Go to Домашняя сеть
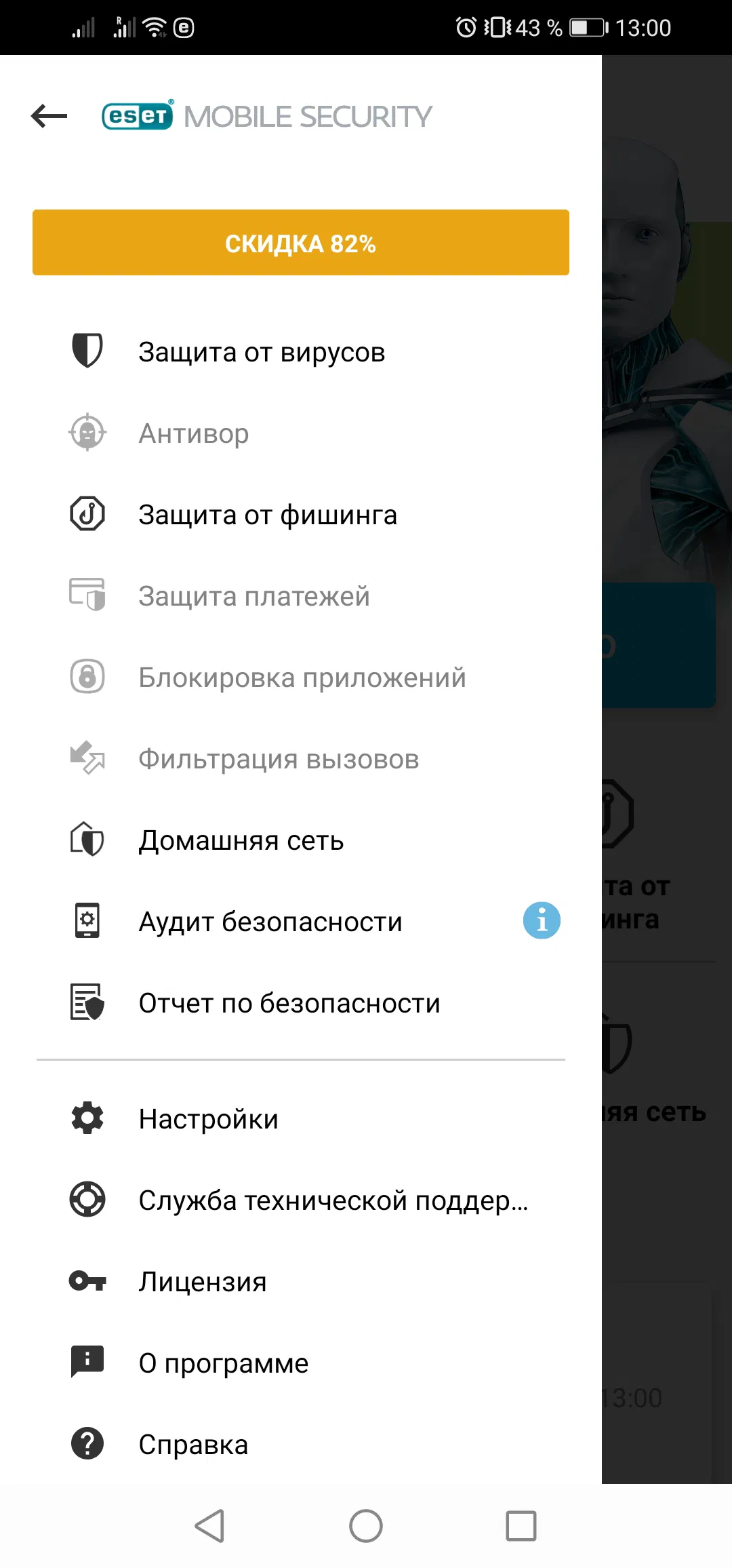This screenshot has height=1568, width=732. click(241, 840)
